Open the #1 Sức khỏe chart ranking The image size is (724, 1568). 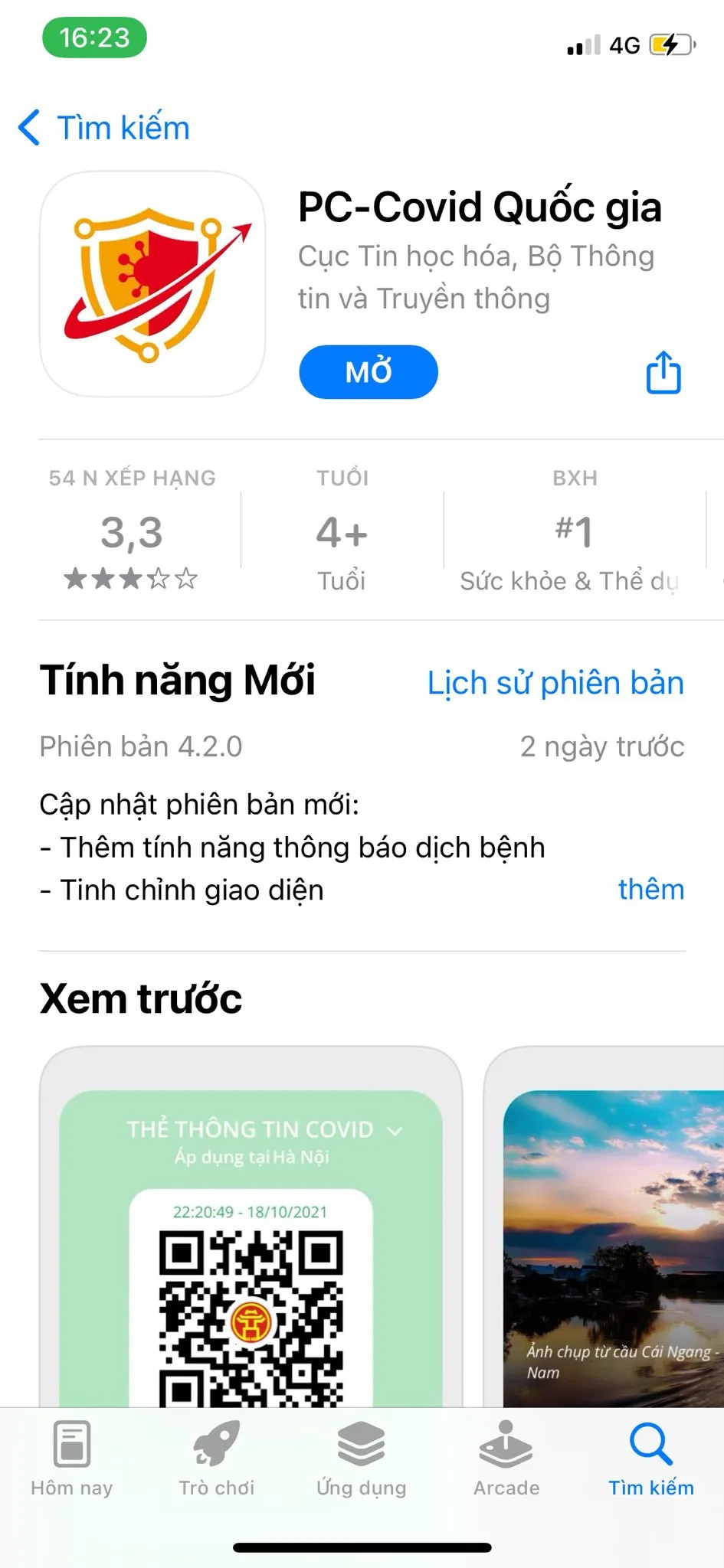click(x=573, y=533)
